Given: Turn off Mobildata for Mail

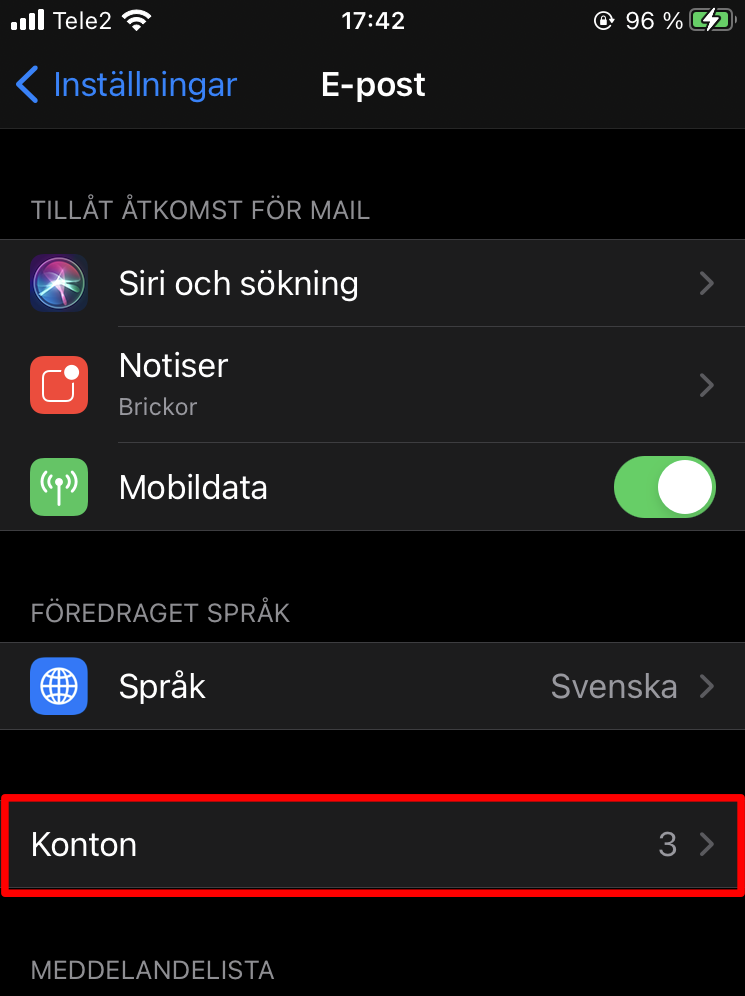Looking at the screenshot, I should (x=664, y=488).
